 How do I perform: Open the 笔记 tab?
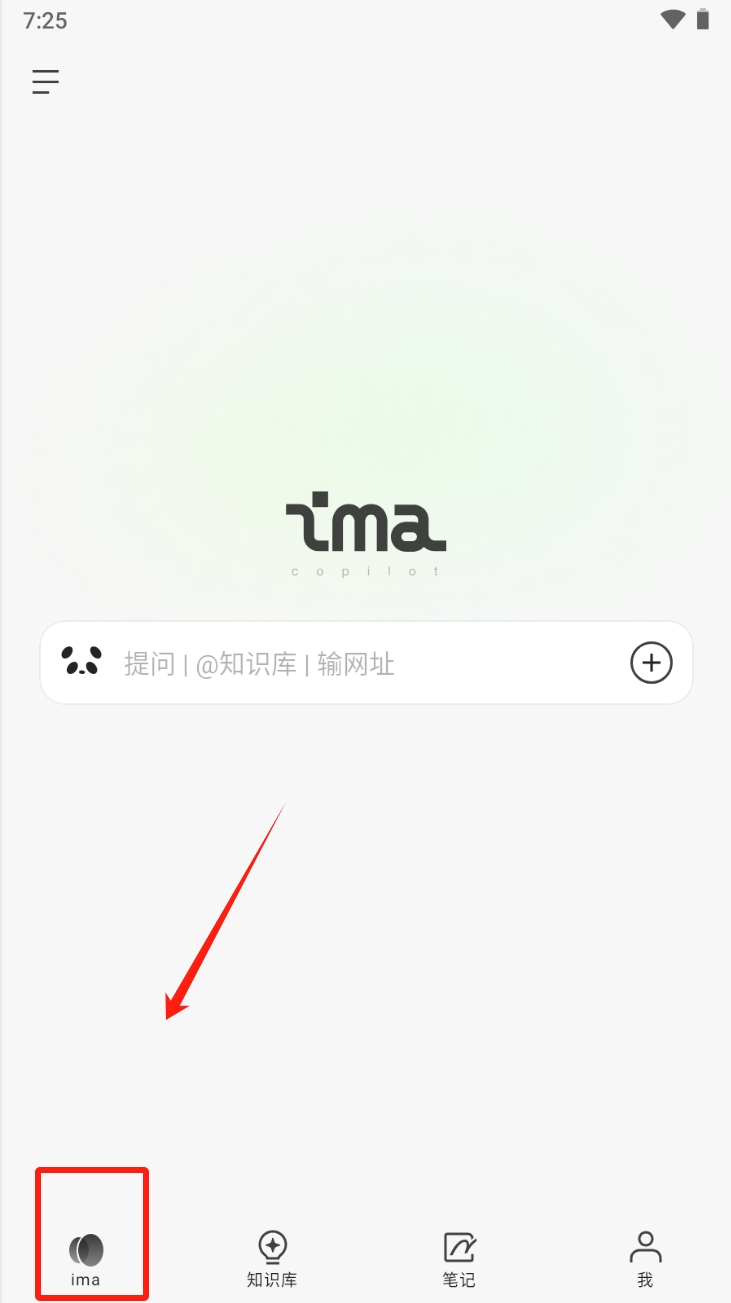click(x=459, y=1259)
